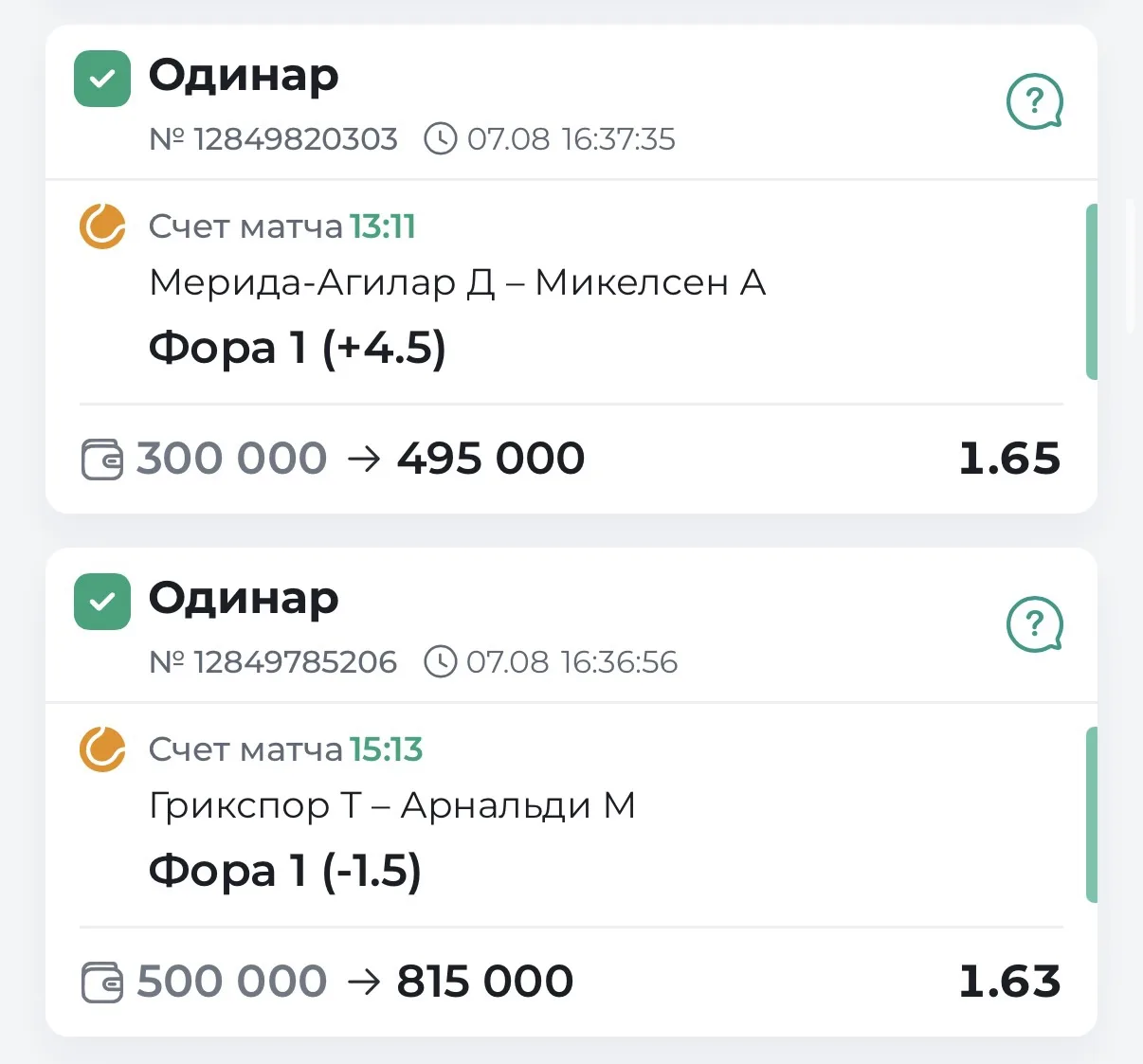Viewport: 1143px width, 1064px height.
Task: Open help for bet № 12849820303
Action: pos(1034,101)
